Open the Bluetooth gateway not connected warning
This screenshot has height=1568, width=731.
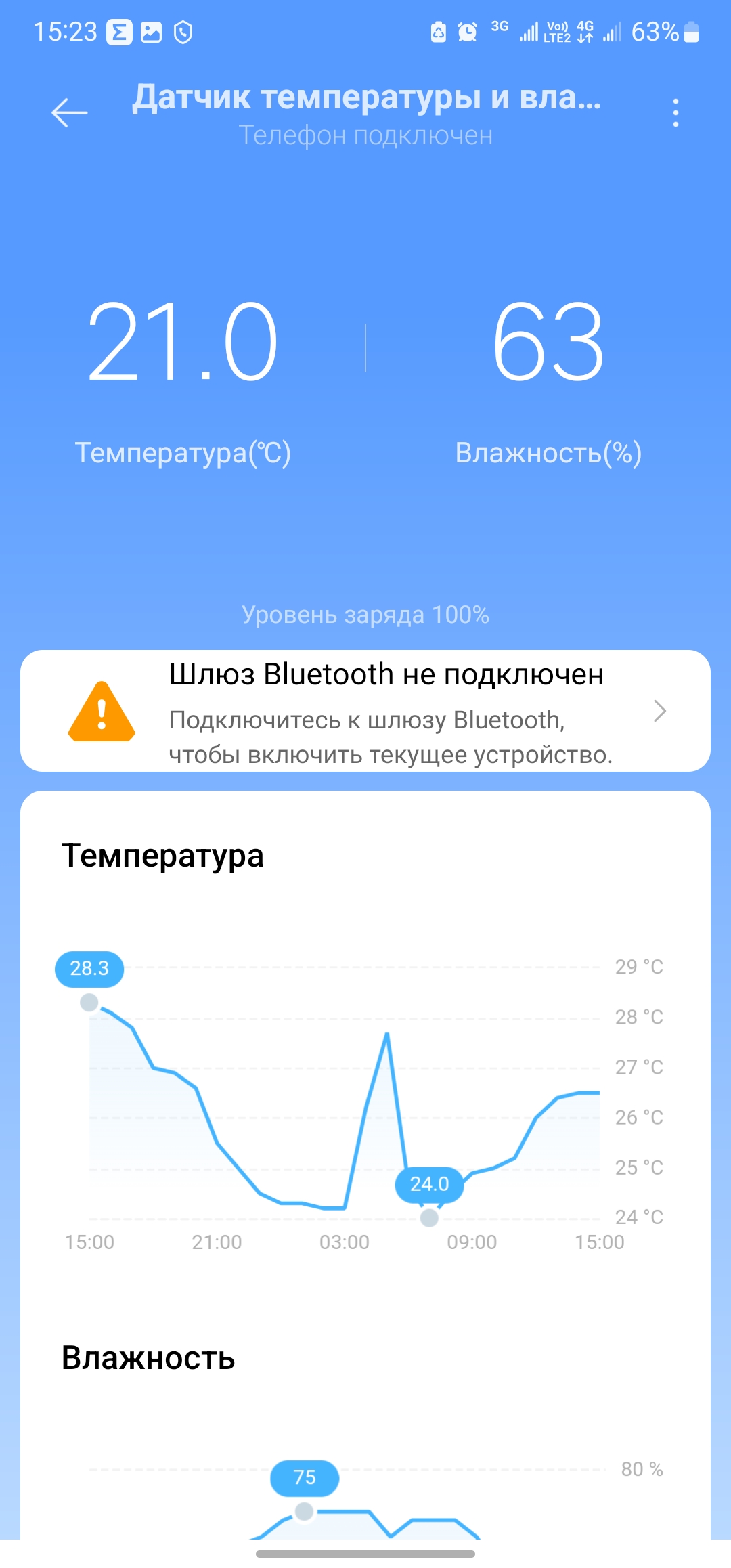click(x=365, y=711)
